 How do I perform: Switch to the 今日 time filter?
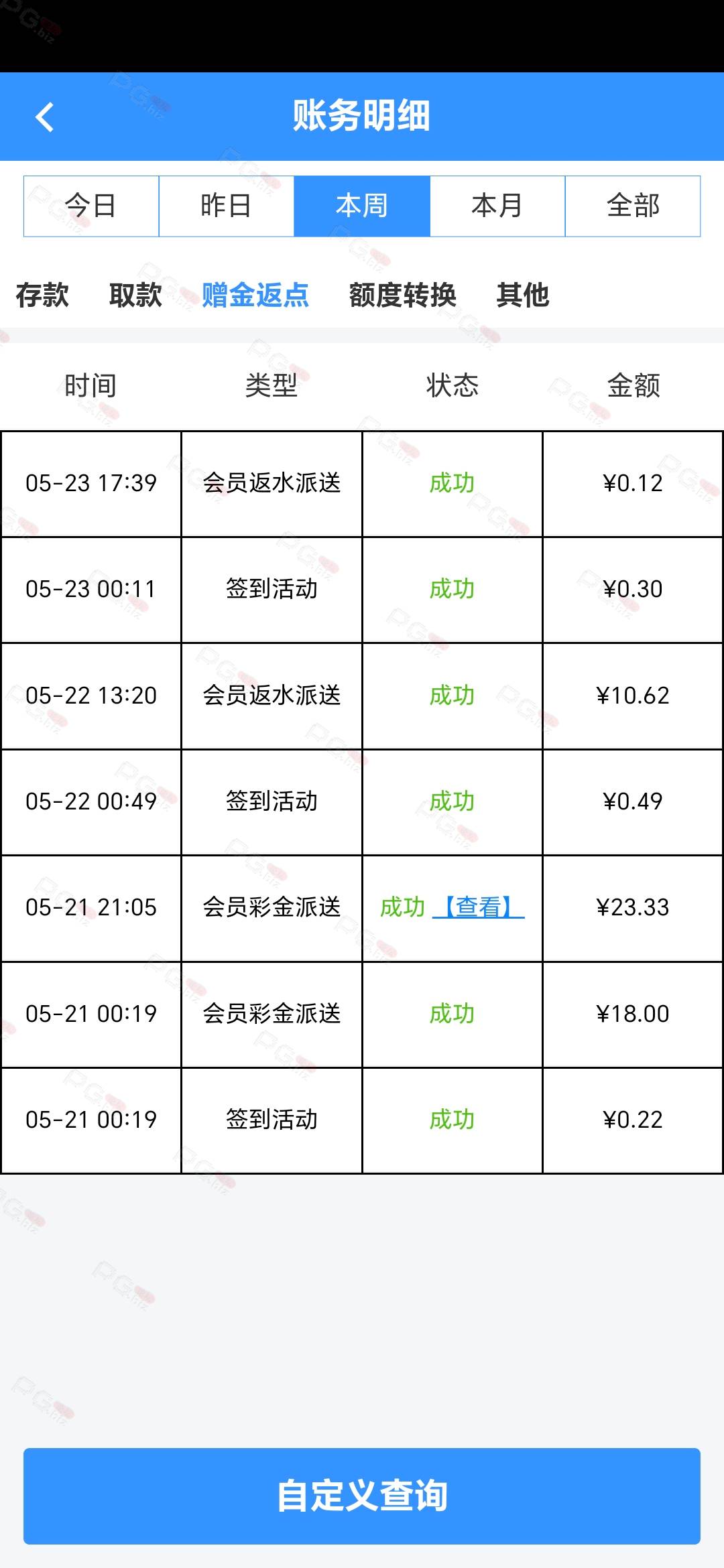tap(91, 206)
